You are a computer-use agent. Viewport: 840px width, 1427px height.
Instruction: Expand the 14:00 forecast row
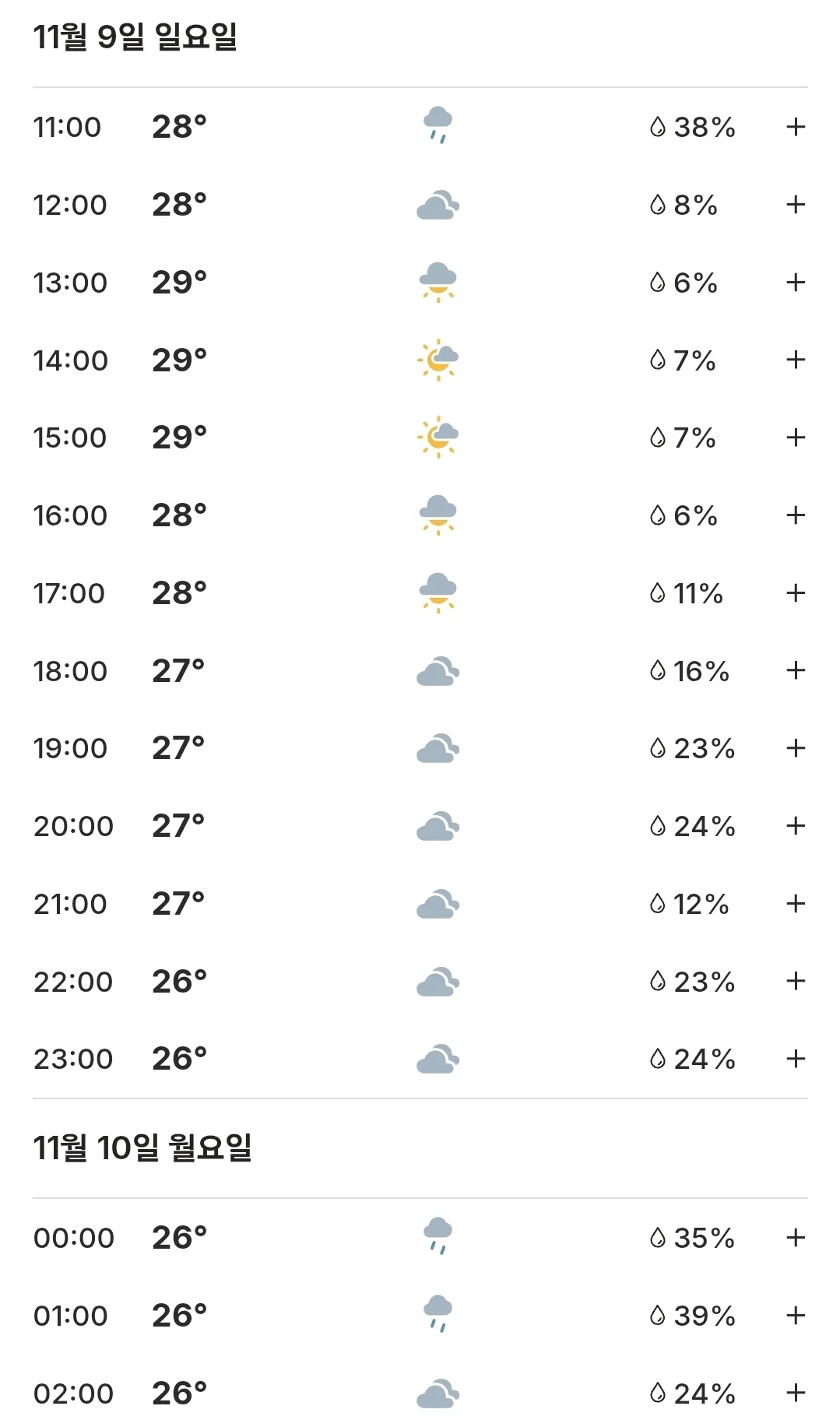coord(795,360)
